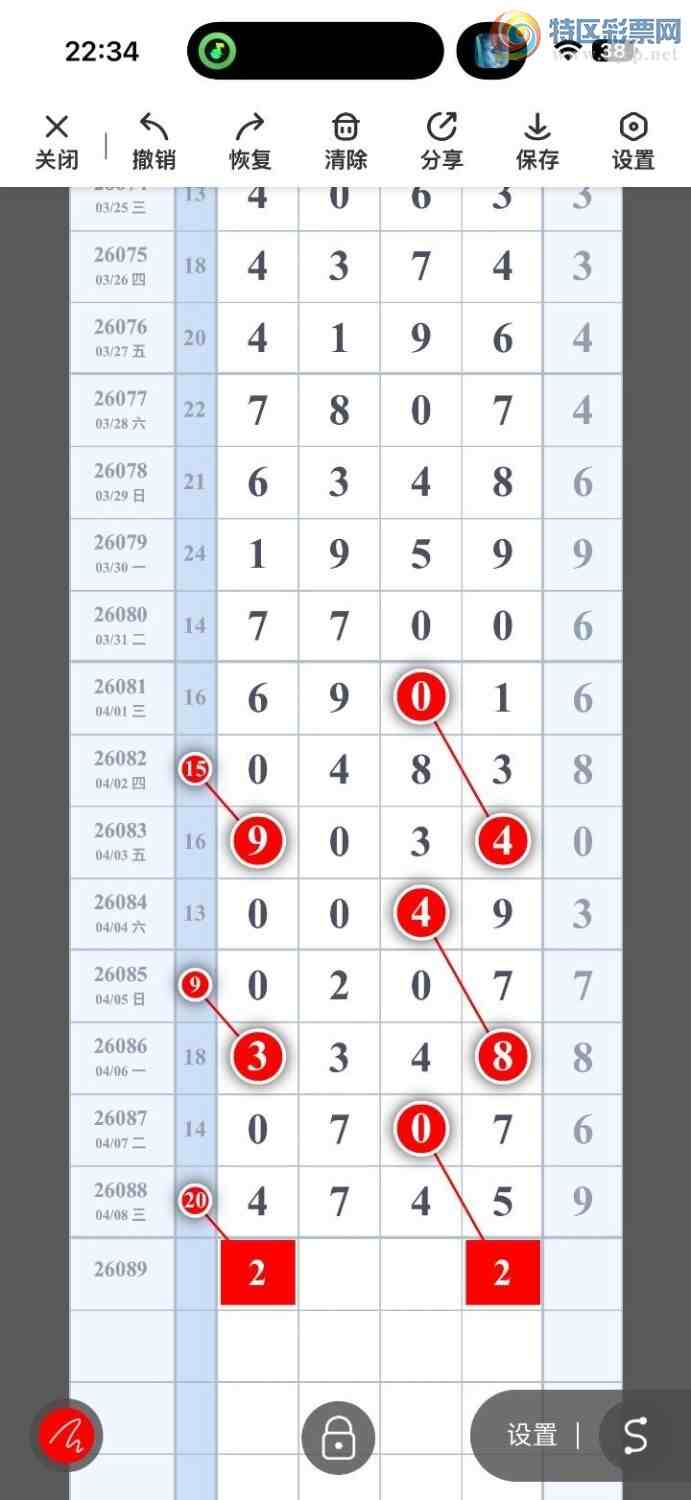Save the chart image
This screenshot has height=1500, width=691.
(537, 141)
